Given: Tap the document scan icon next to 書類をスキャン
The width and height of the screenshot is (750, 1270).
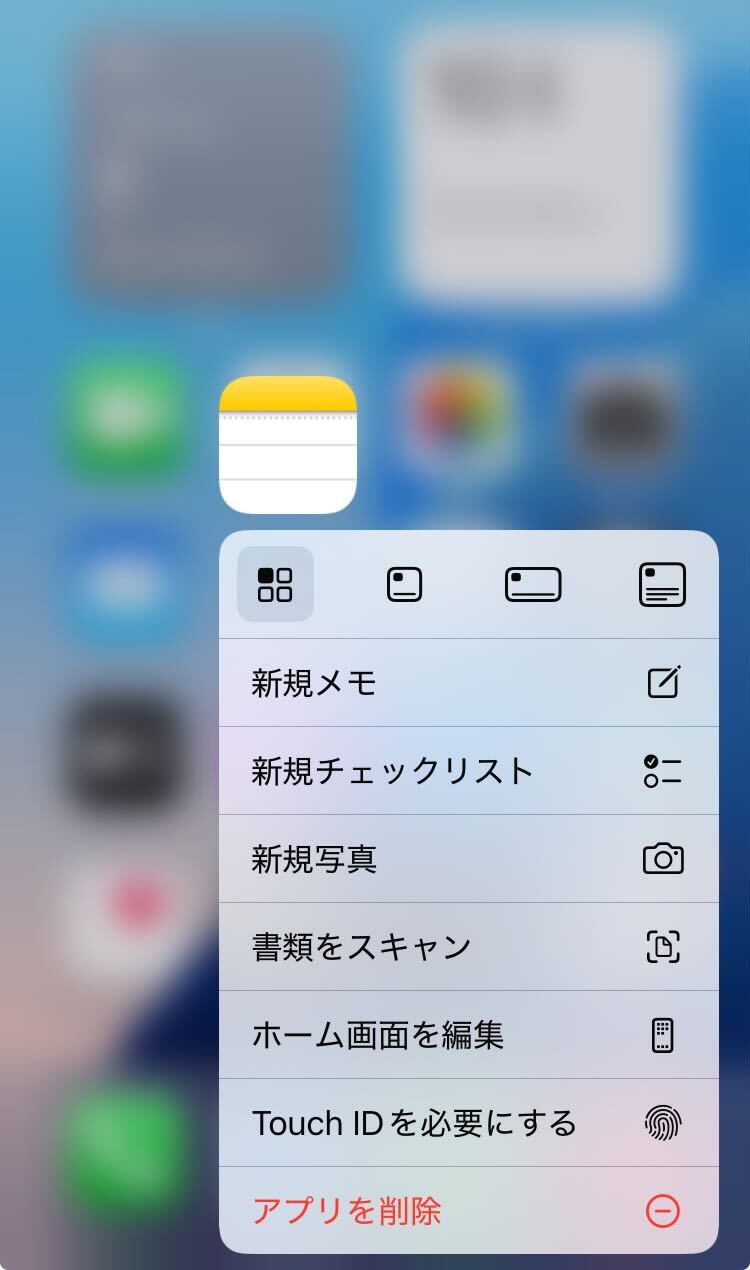Looking at the screenshot, I should pos(663,947).
